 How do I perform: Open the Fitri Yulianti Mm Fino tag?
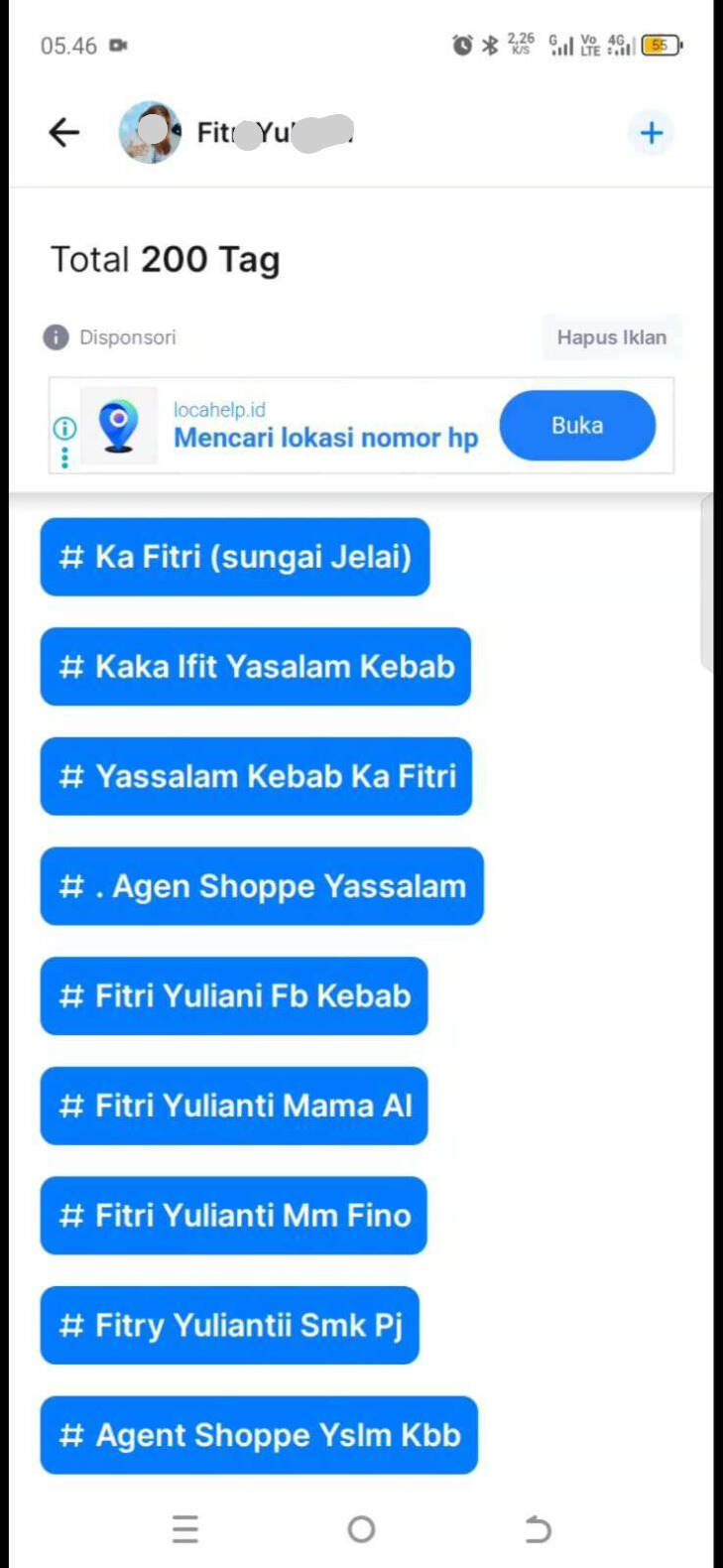[x=233, y=1216]
